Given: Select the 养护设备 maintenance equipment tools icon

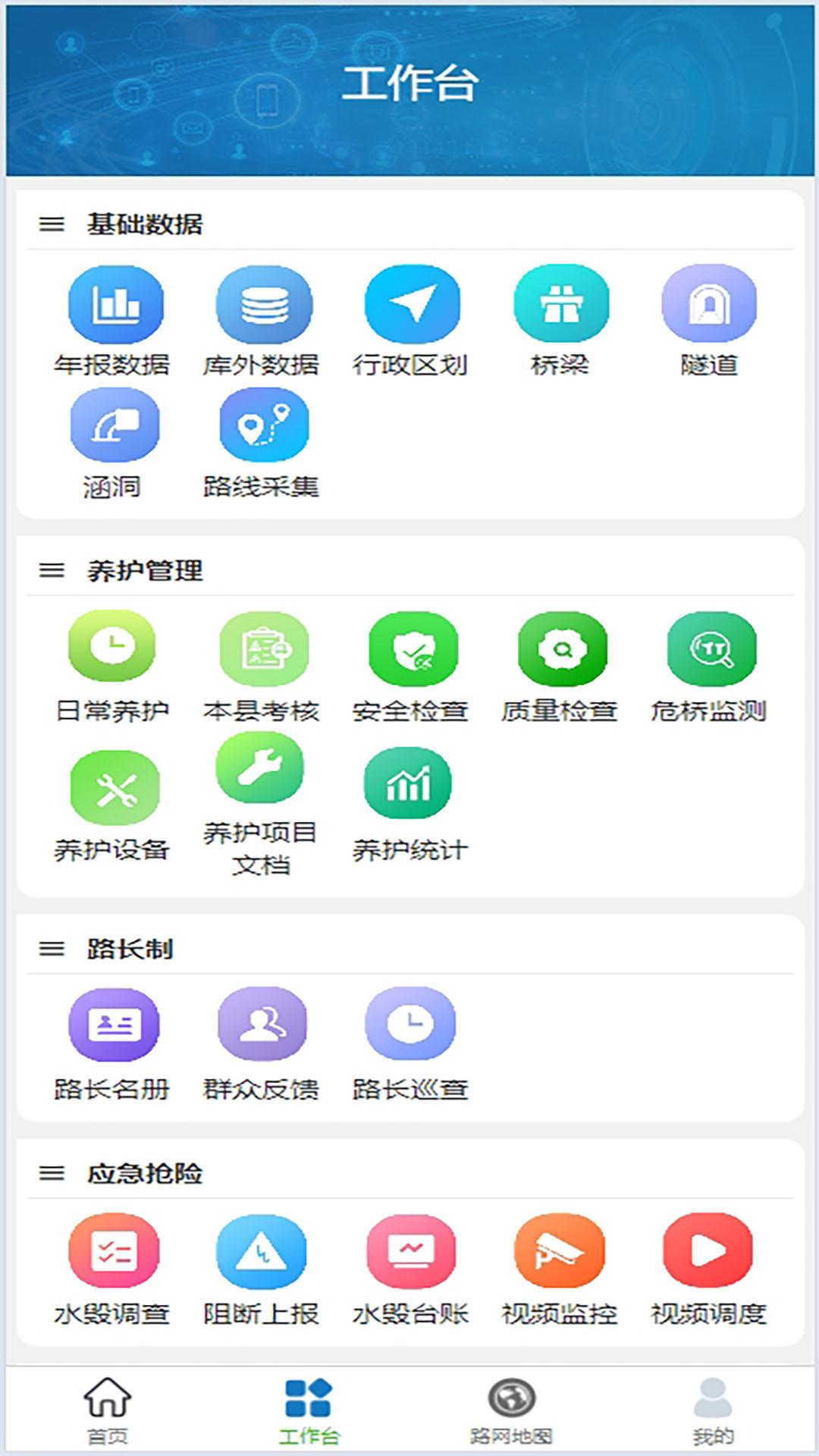Looking at the screenshot, I should [114, 789].
